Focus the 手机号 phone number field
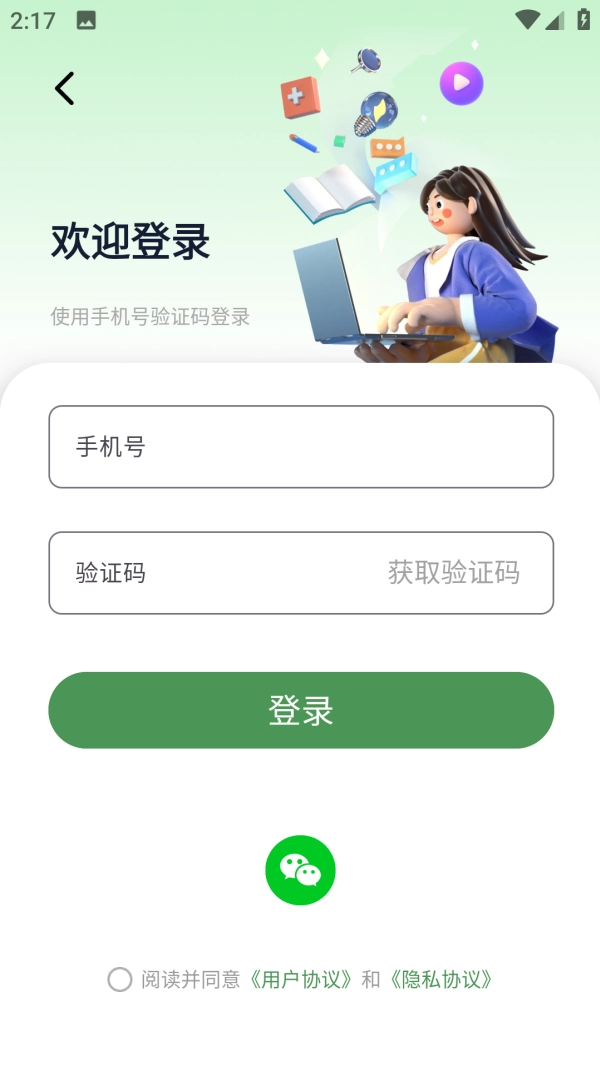The image size is (600, 1067). pos(300,447)
